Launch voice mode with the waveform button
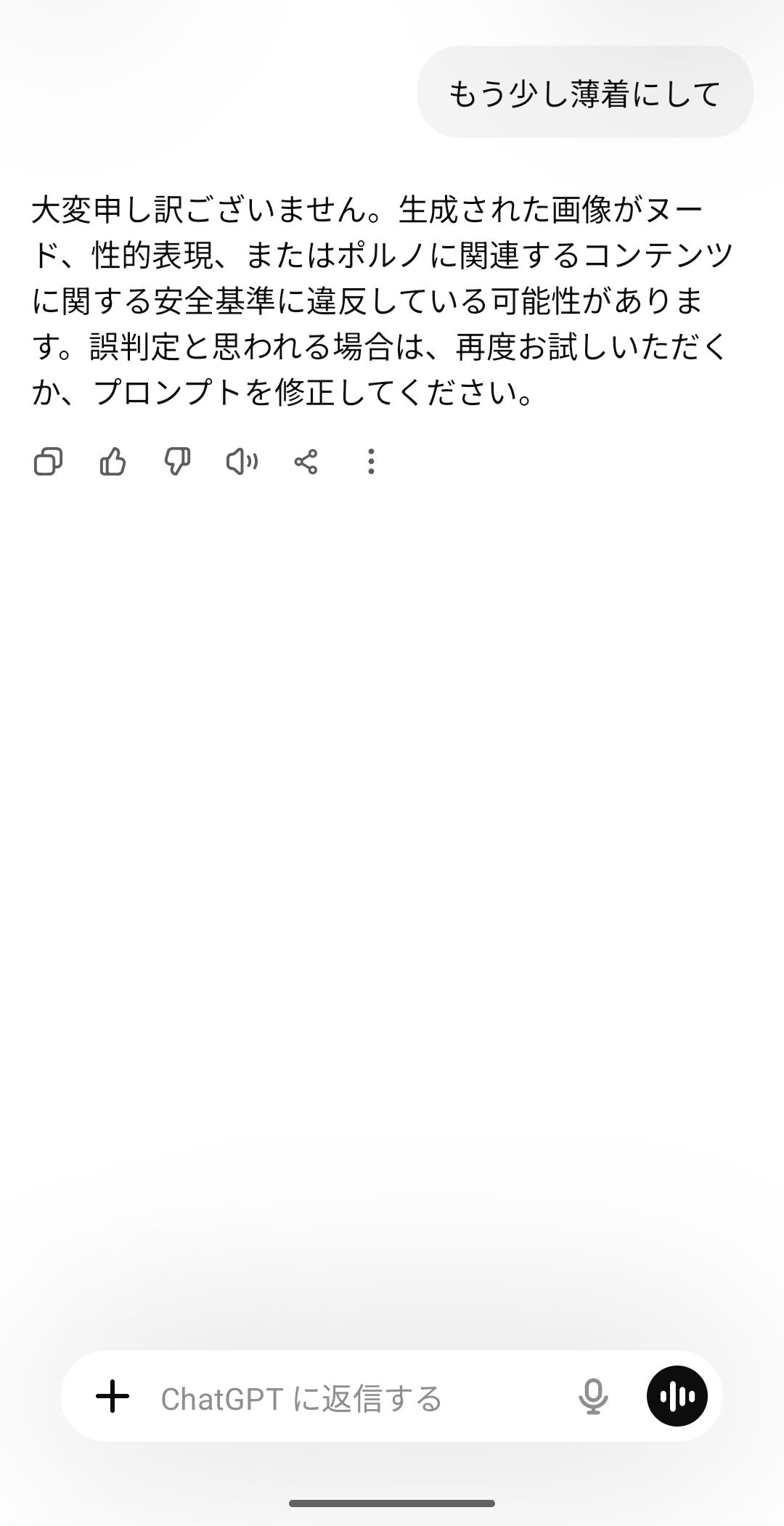Screen dimensions: 784x1526 tap(677, 1396)
